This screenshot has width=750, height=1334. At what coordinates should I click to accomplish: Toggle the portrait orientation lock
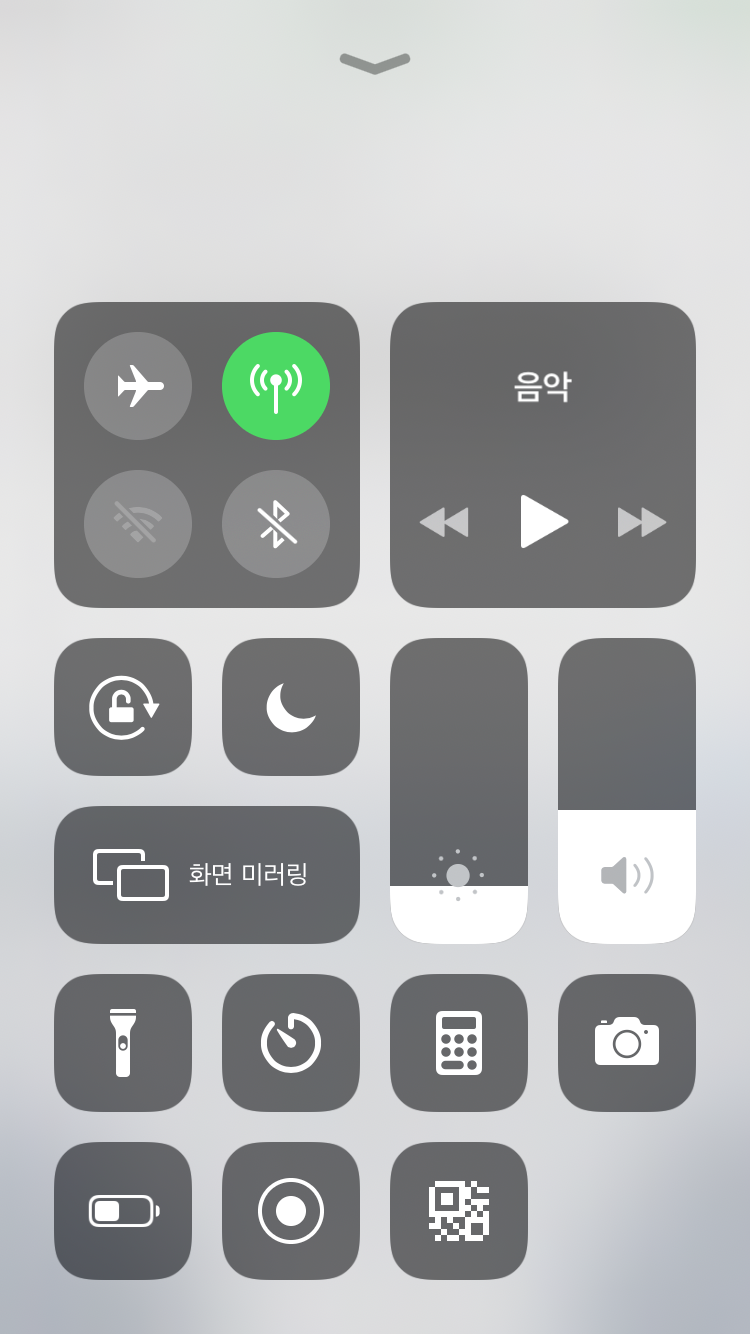tap(123, 707)
